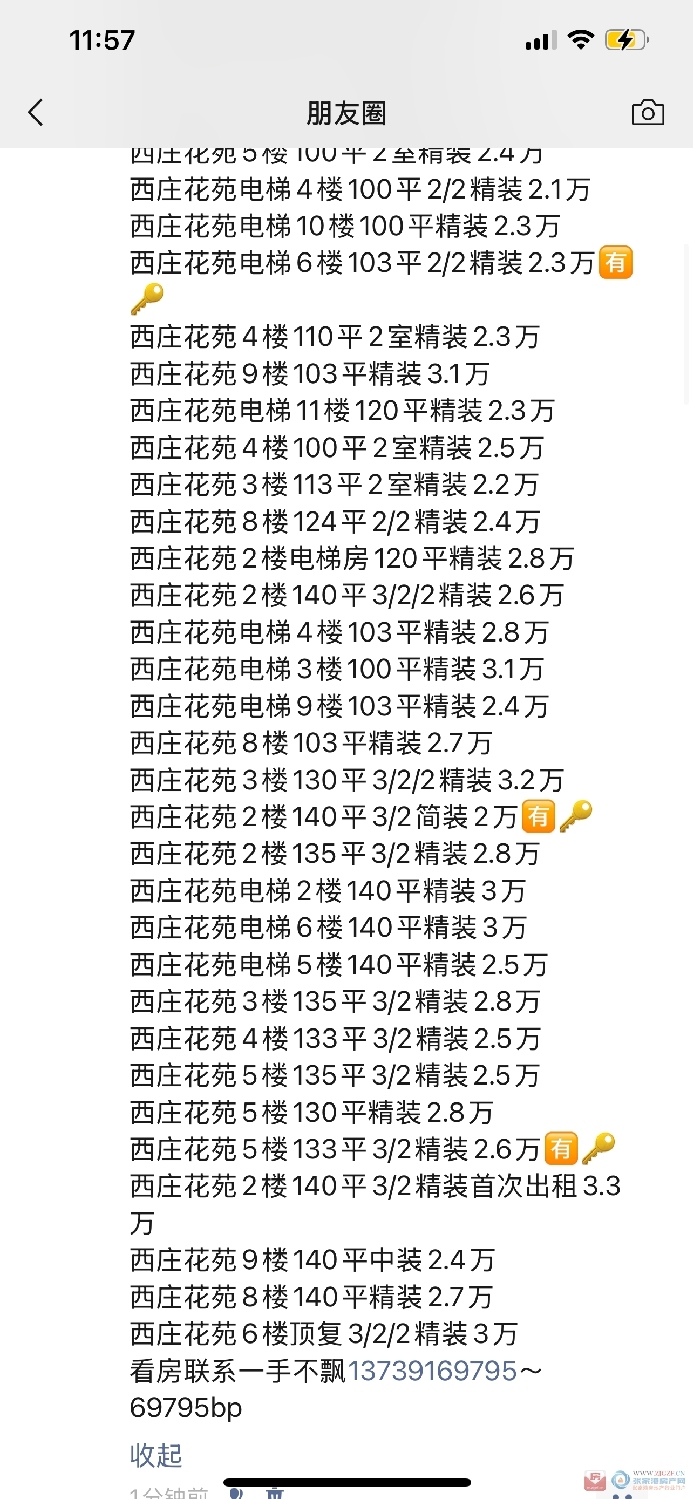Go back from the 朋友圈 screen
693x1499 pixels.
click(36, 112)
